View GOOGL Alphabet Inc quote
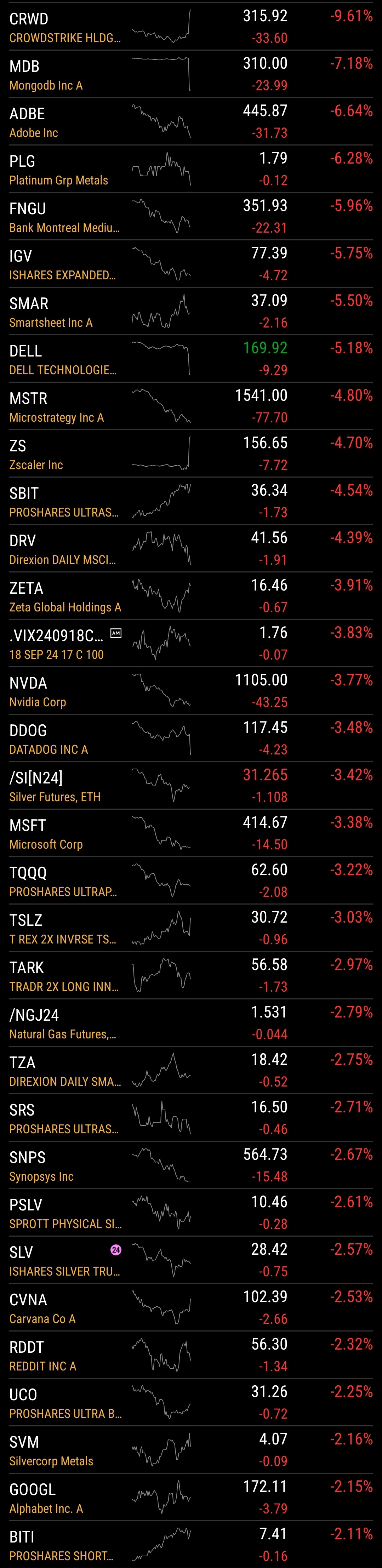The width and height of the screenshot is (382, 1568). click(x=191, y=1498)
